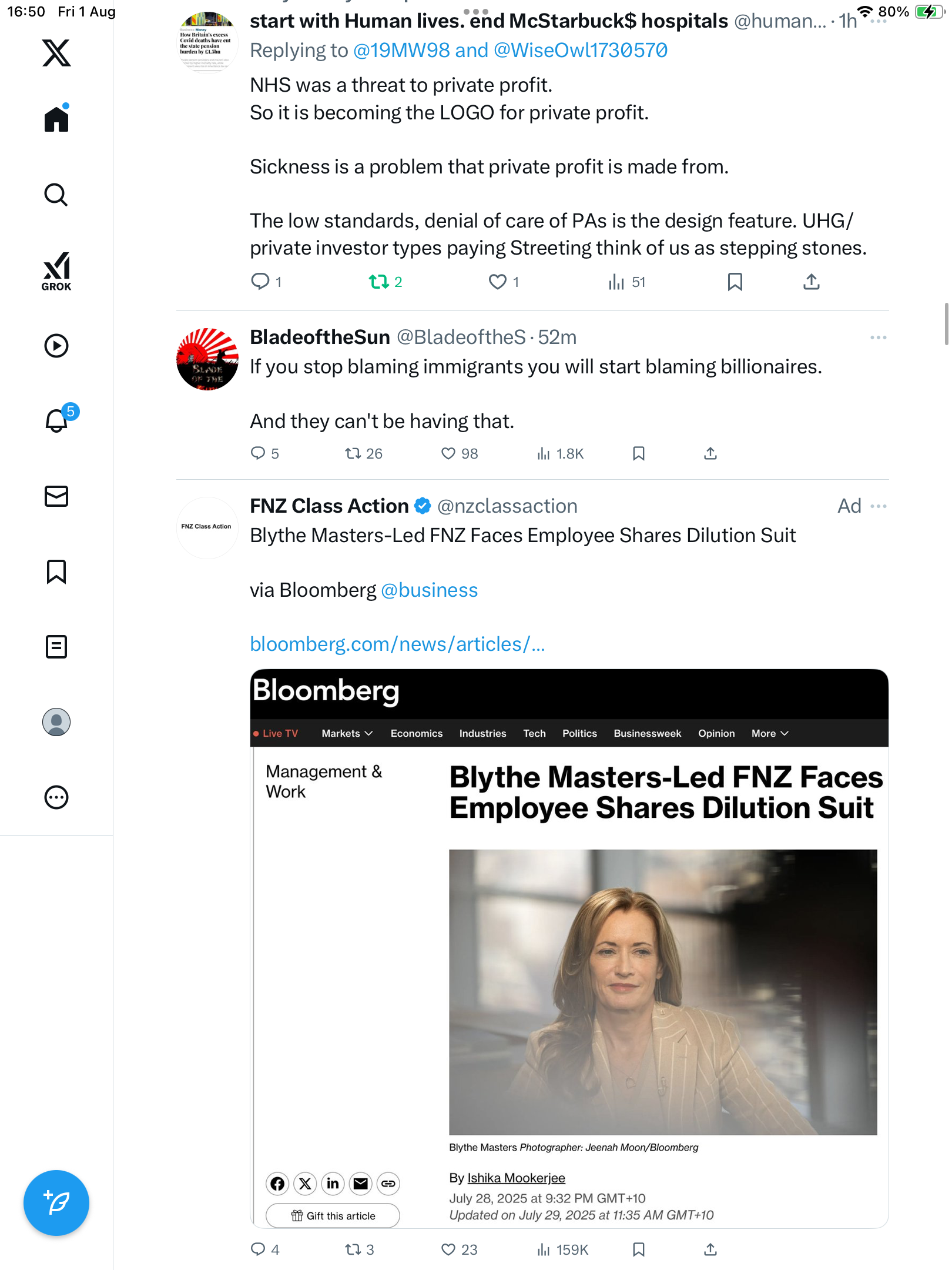The height and width of the screenshot is (1270, 952).
Task: Open the More options menu
Action: point(56,797)
